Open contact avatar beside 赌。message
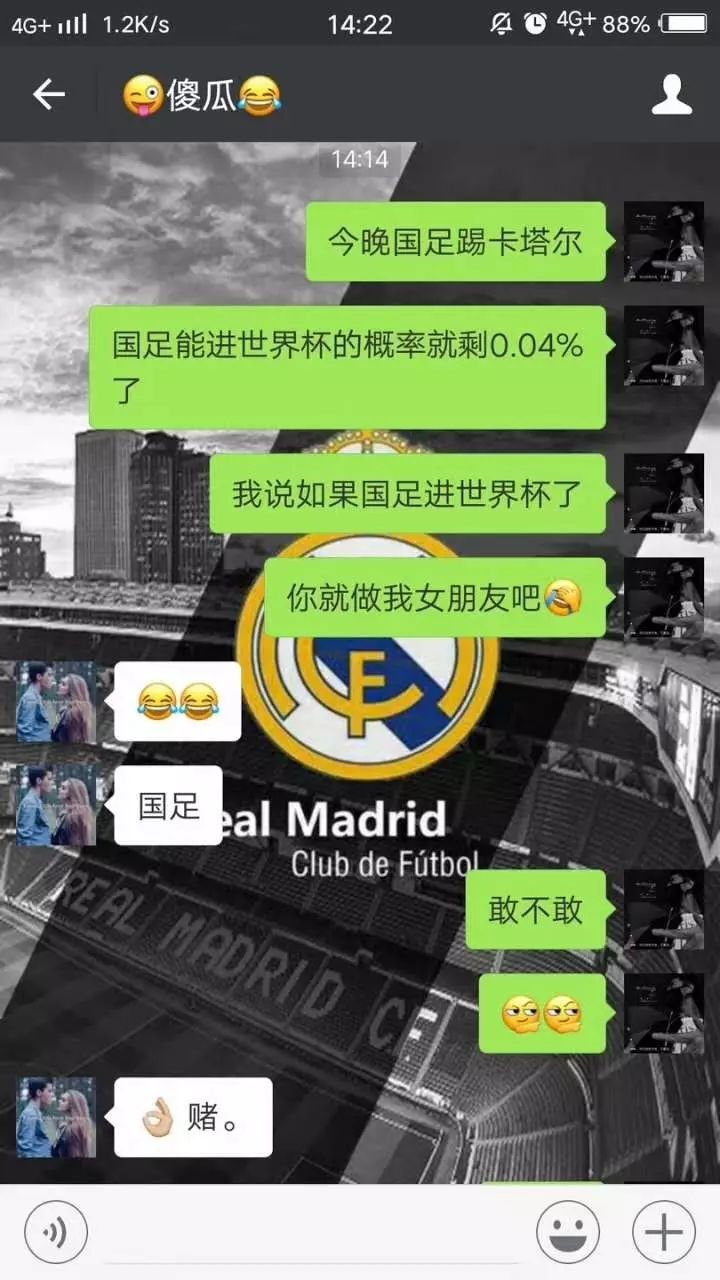Screen dimensions: 720x1280 (56, 1117)
